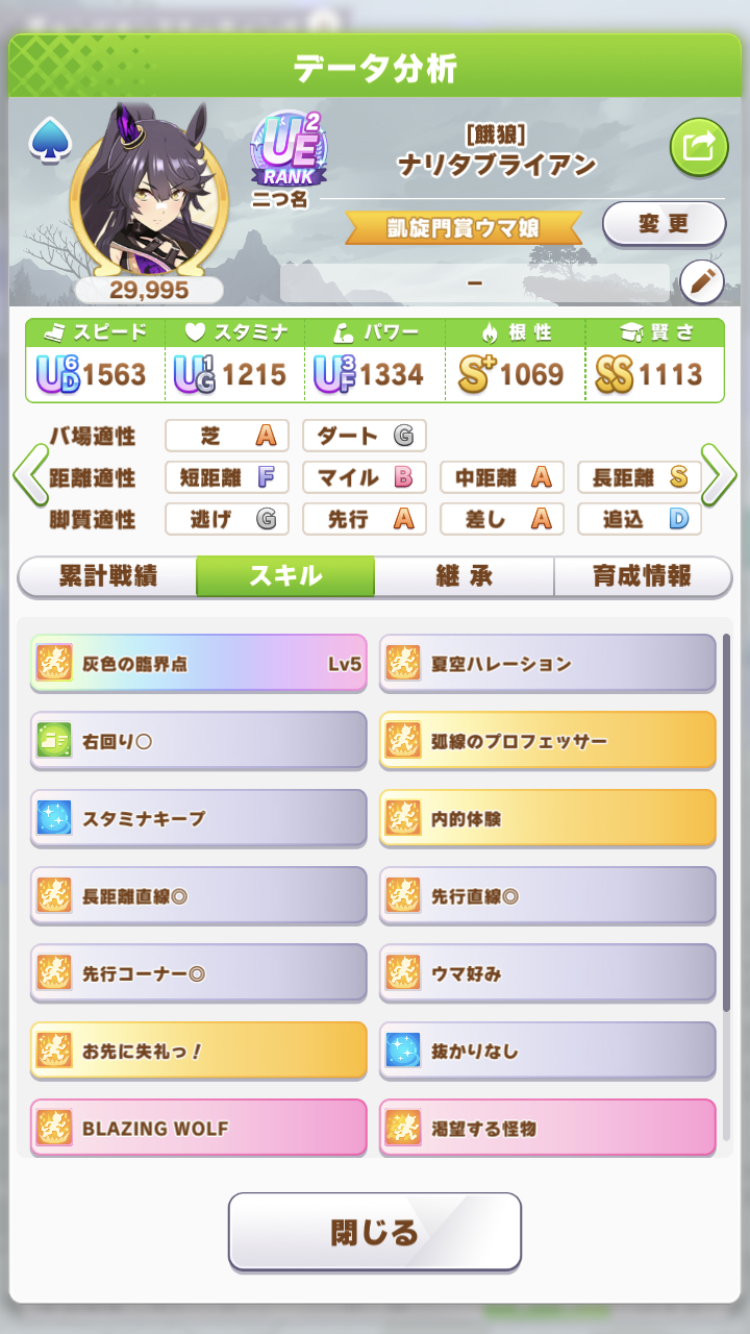Open skill 夏空ハレーション details

coord(547,663)
